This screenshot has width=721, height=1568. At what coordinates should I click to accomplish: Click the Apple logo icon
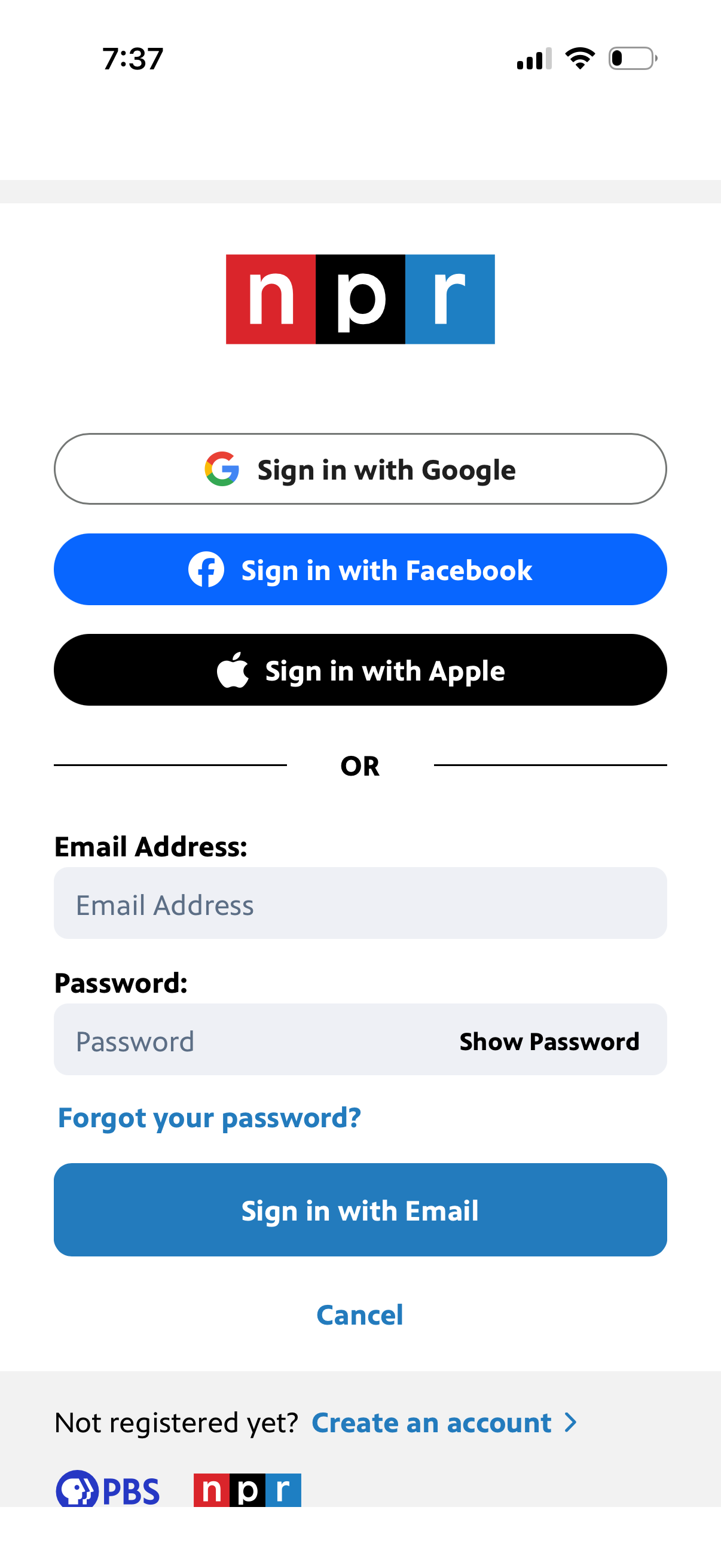(x=234, y=670)
